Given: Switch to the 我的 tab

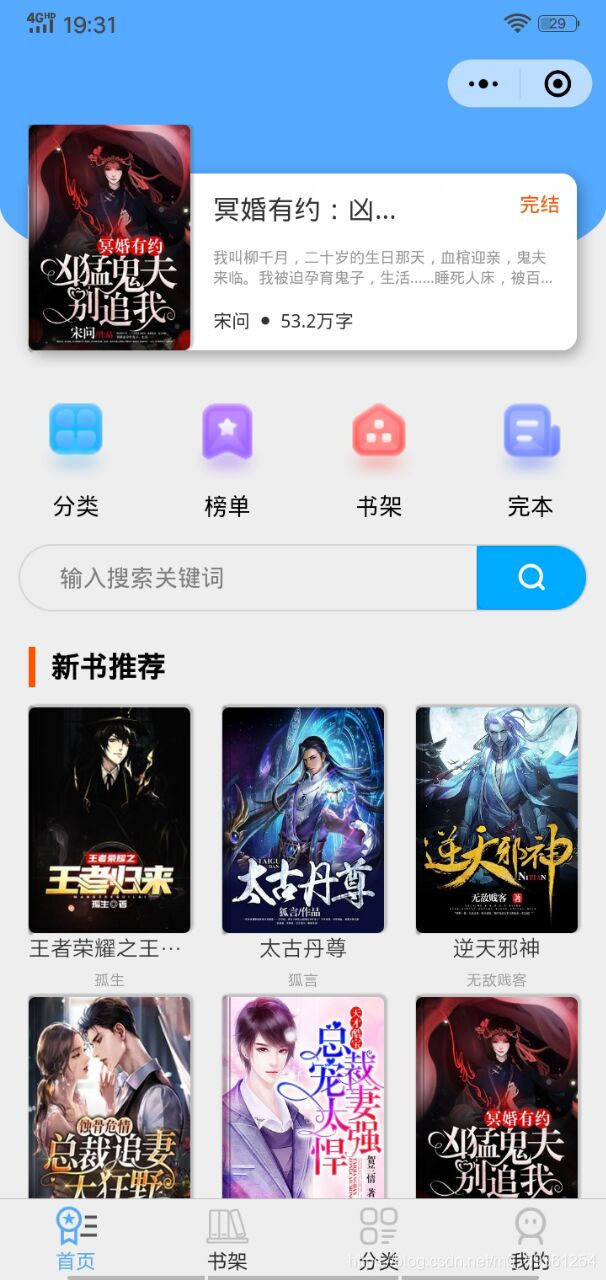Looking at the screenshot, I should point(530,1240).
